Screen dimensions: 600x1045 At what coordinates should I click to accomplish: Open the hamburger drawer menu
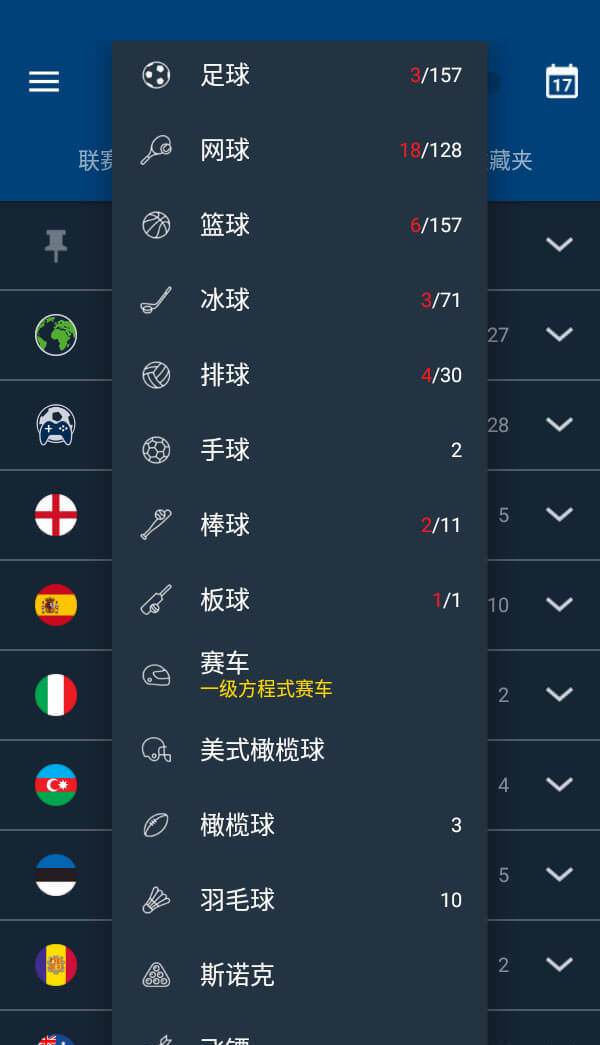click(44, 82)
